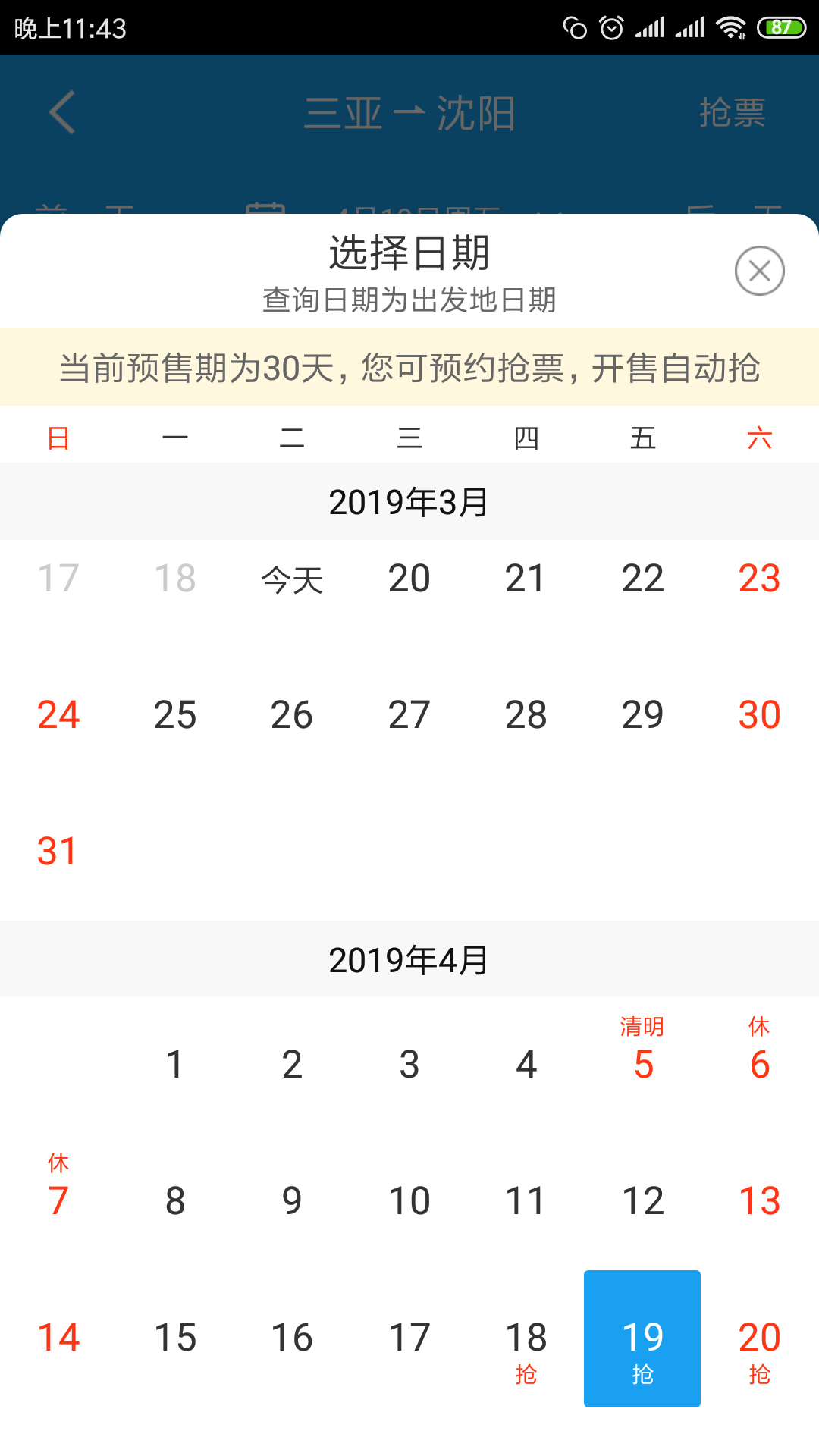Choose April 3 on the calendar
819x1456 pixels.
409,1065
